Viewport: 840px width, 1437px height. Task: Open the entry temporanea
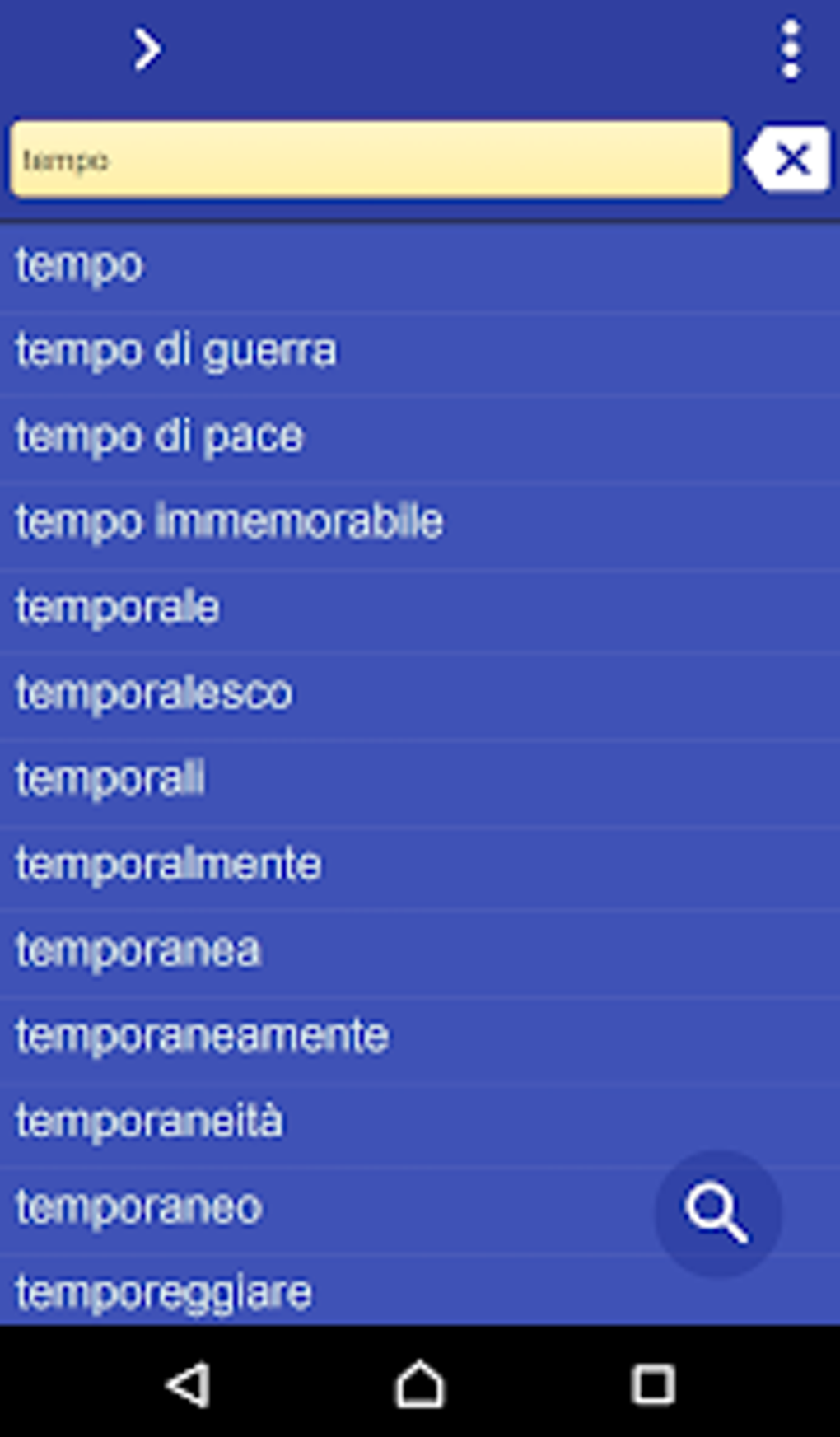tap(138, 950)
